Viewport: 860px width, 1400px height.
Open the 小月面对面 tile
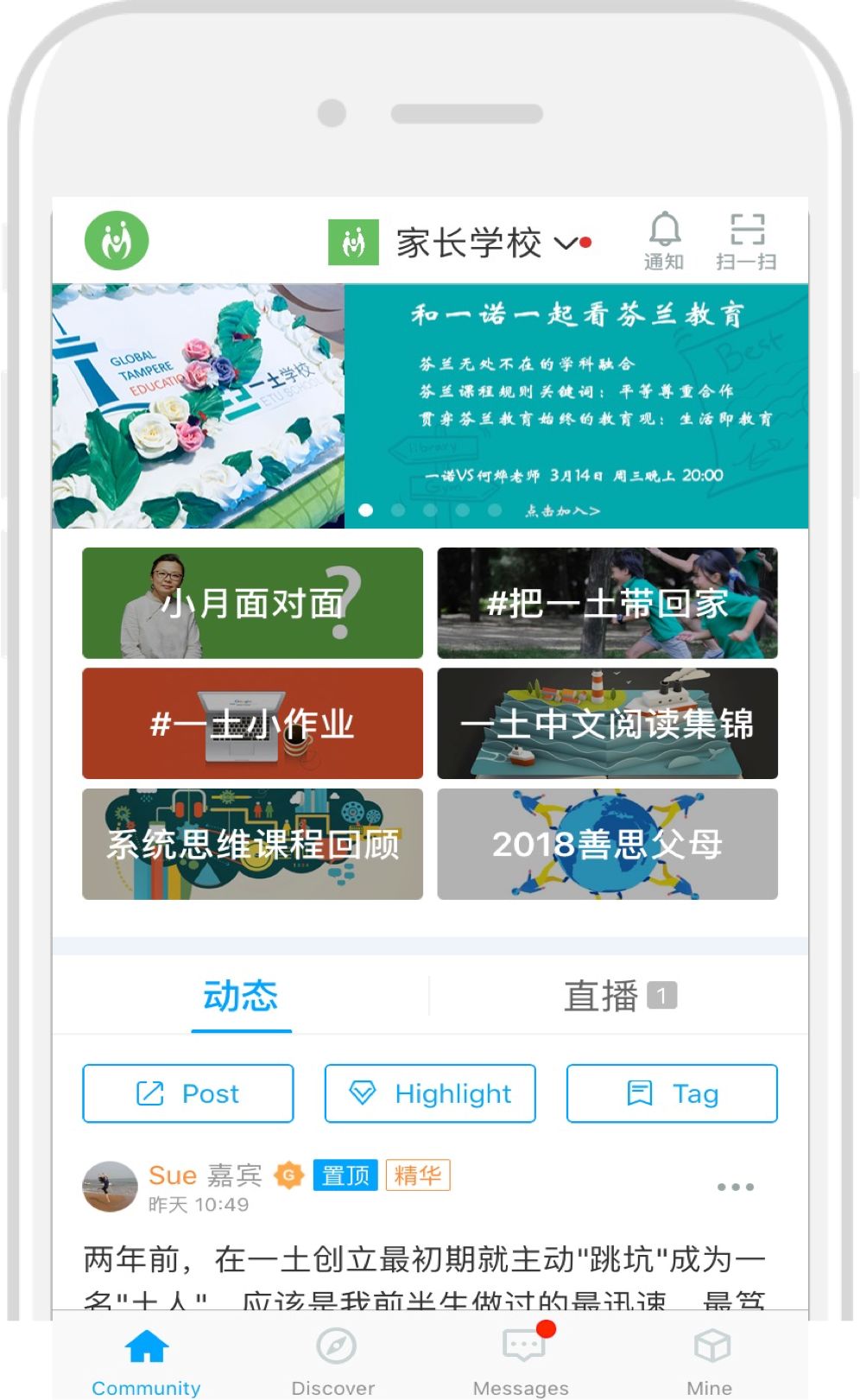[252, 603]
